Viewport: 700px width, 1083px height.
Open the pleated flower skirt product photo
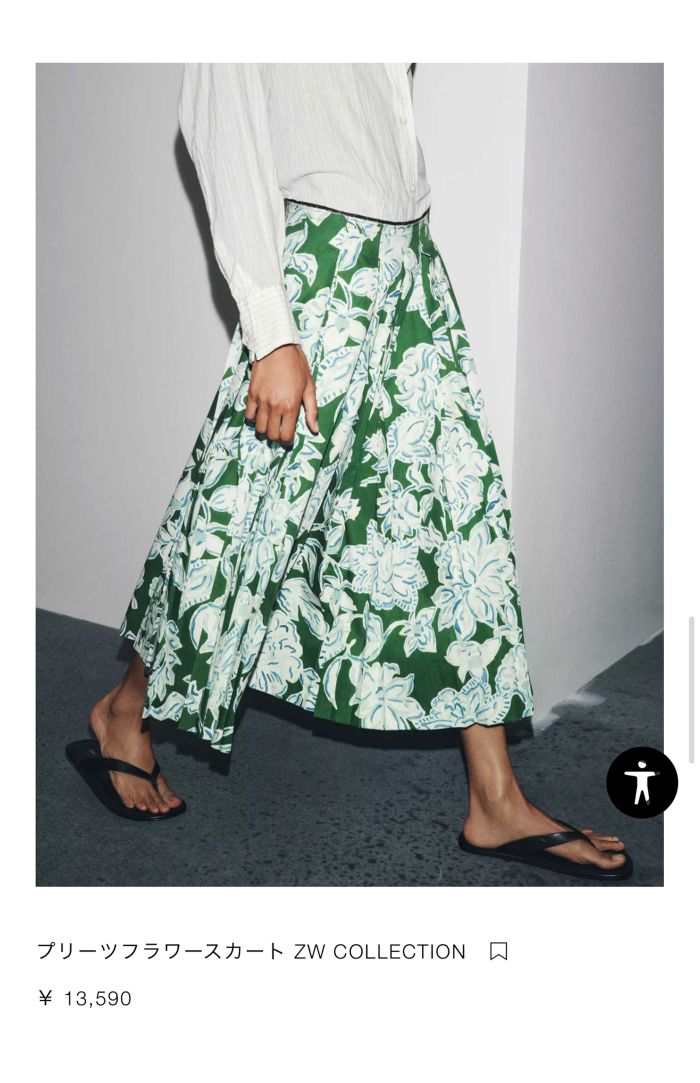(349, 474)
